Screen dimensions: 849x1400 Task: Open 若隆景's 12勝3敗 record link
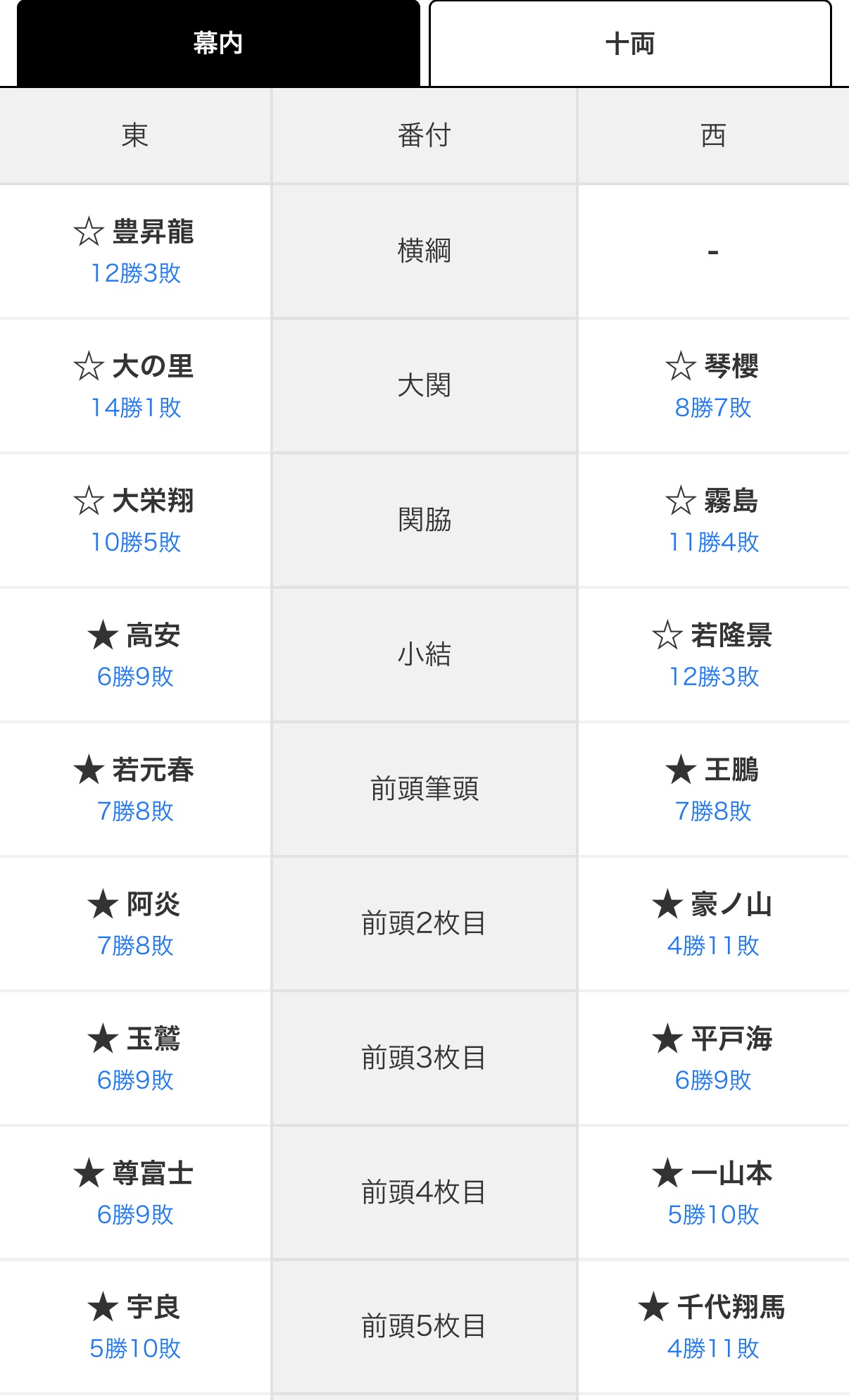tap(713, 677)
